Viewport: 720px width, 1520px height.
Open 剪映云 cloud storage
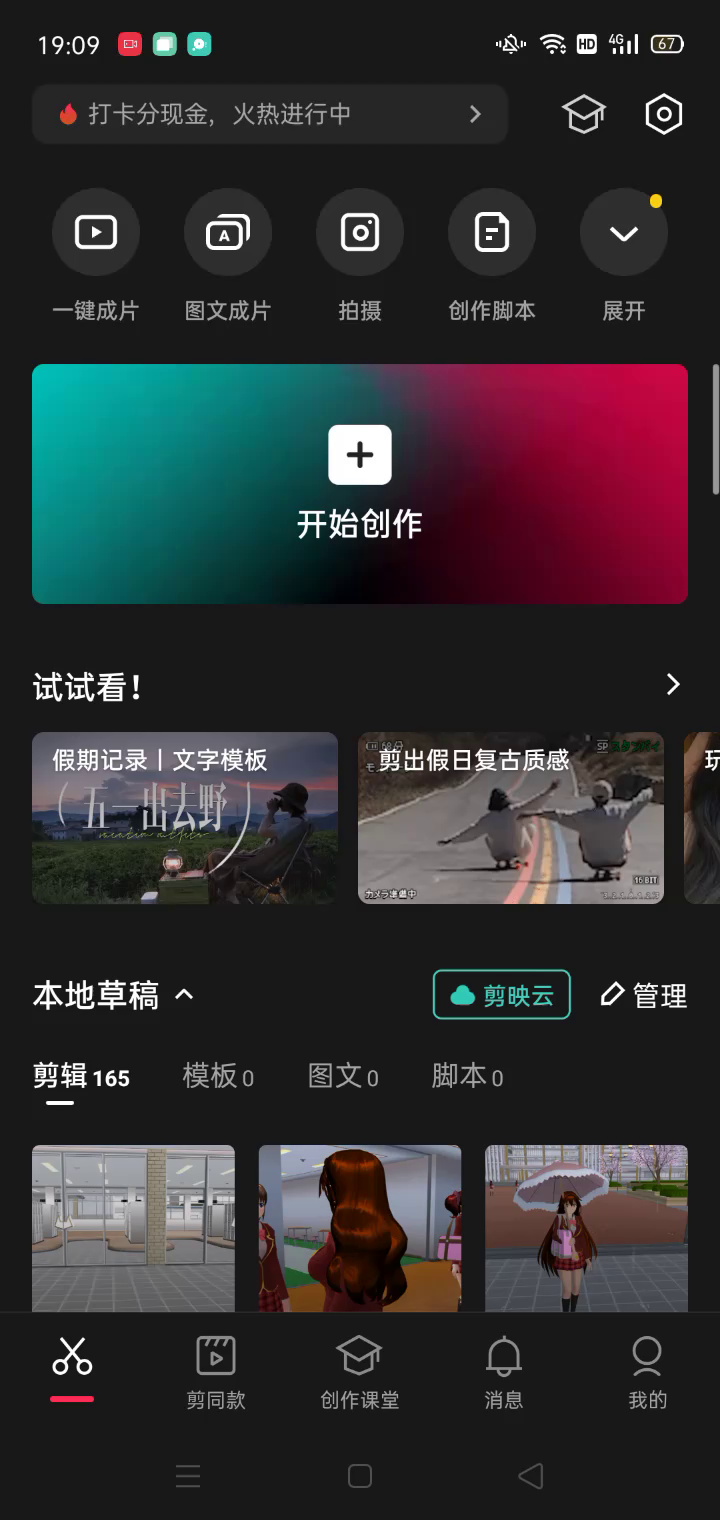pyautogui.click(x=502, y=995)
